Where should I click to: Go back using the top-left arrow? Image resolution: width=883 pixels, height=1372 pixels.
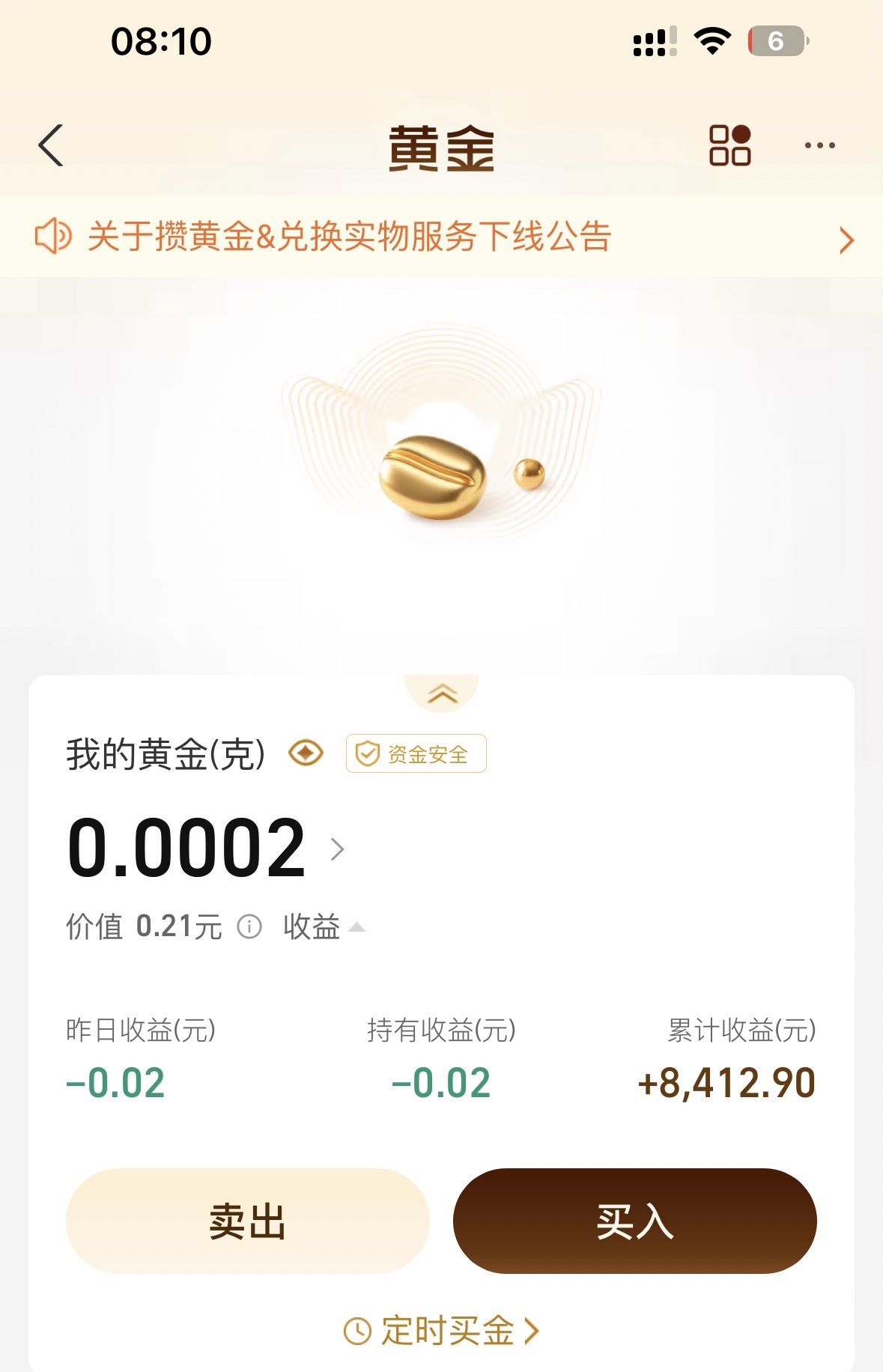coord(51,145)
